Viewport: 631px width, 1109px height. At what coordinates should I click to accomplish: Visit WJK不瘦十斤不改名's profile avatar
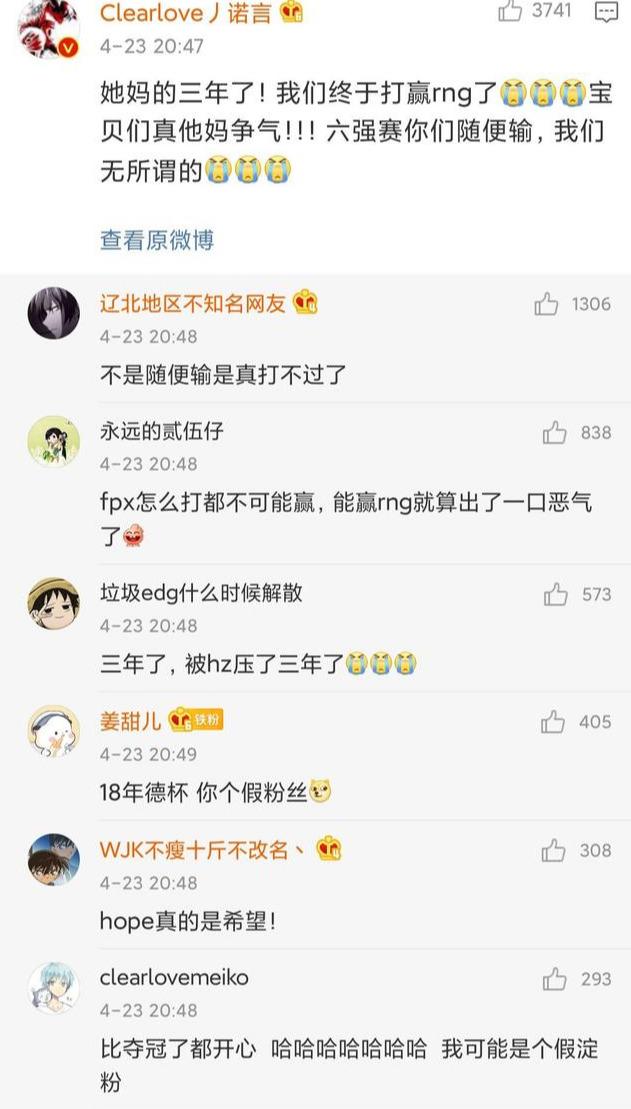tap(53, 858)
